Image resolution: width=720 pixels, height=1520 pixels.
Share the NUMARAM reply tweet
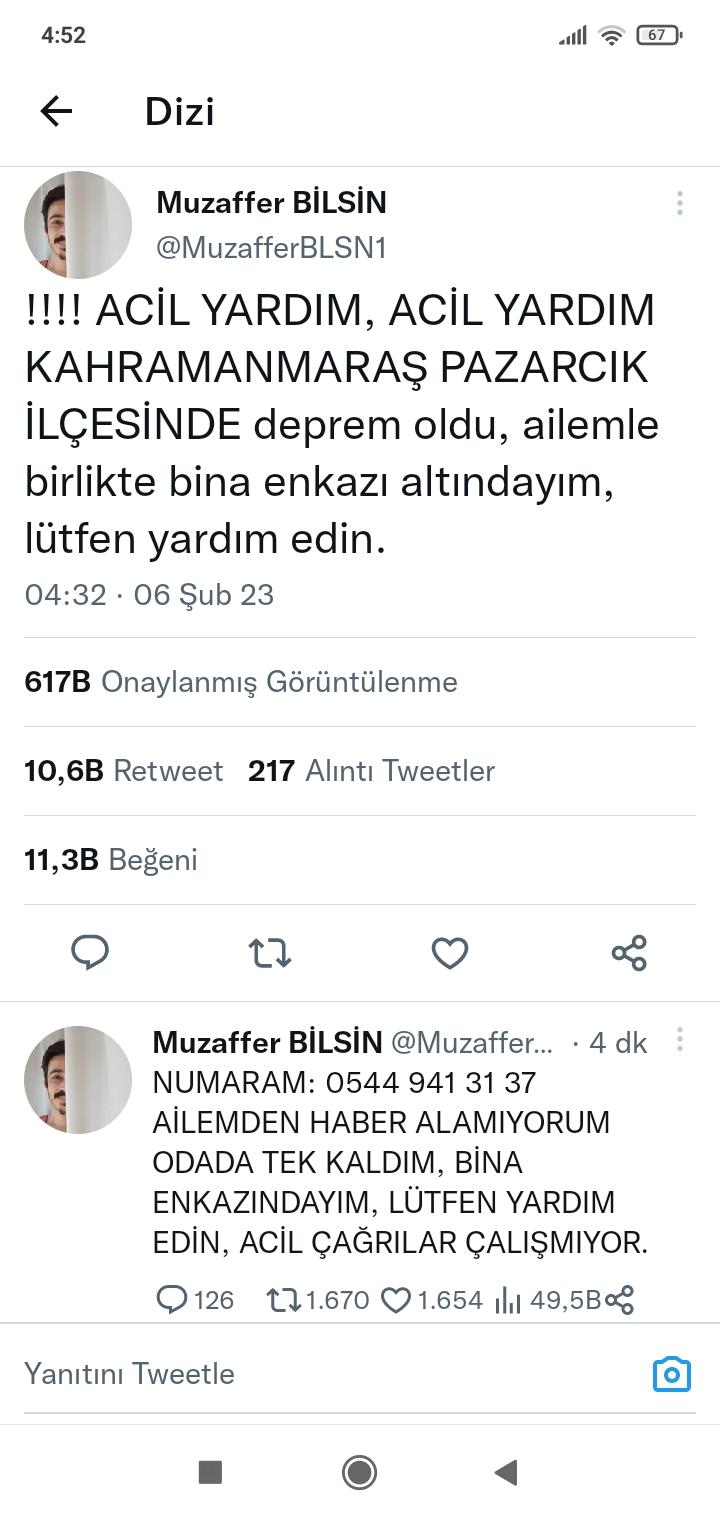[620, 1300]
